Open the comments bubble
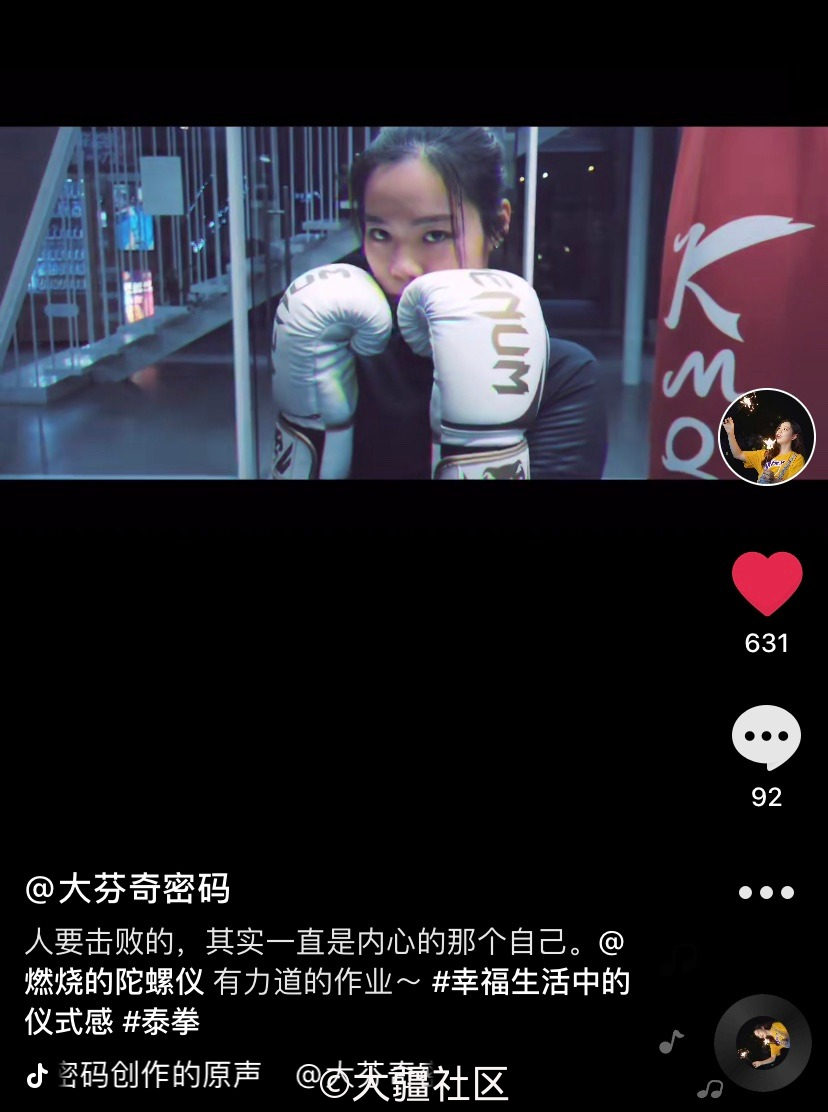The width and height of the screenshot is (828, 1112). tap(767, 737)
